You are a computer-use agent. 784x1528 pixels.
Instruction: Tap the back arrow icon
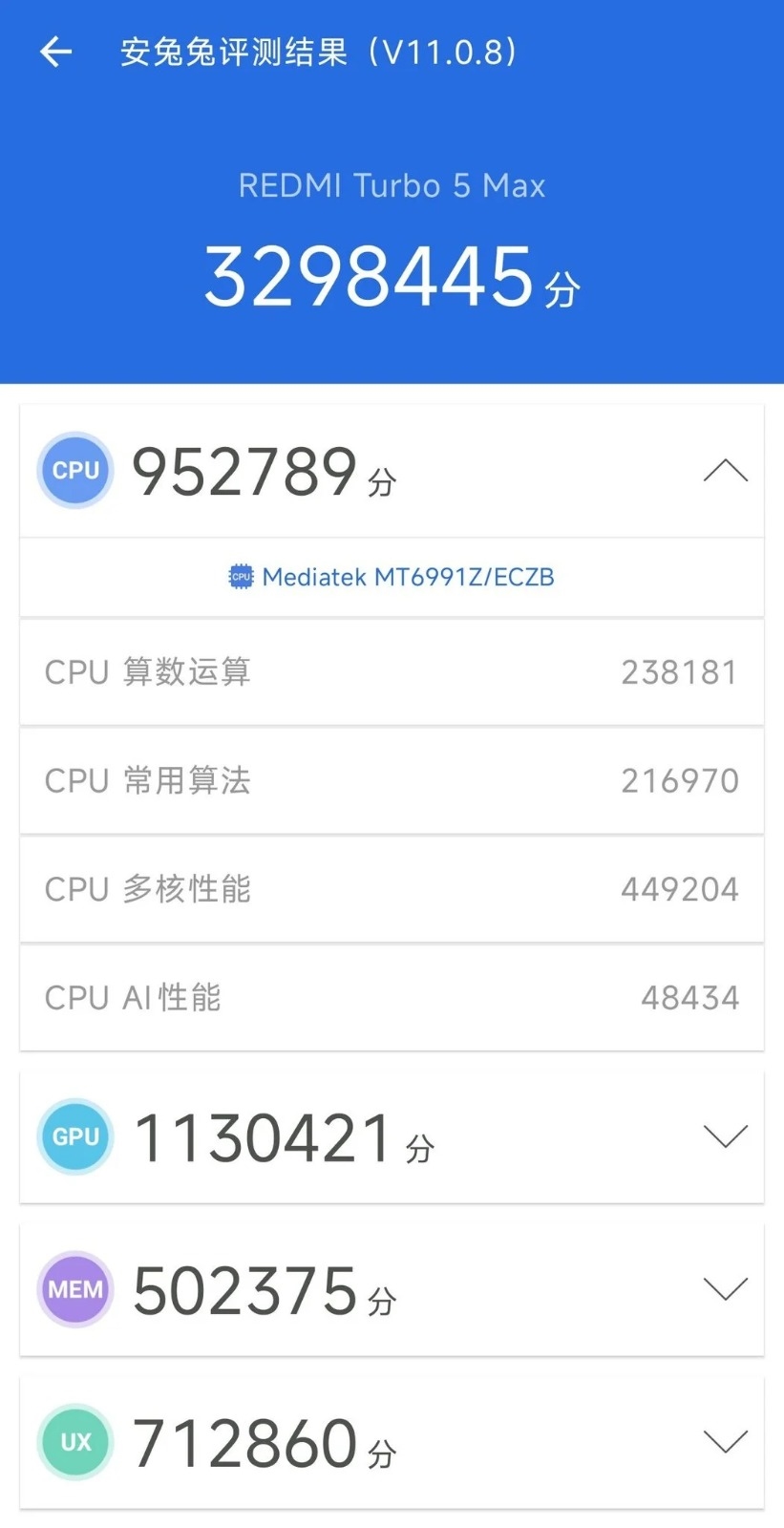pos(54,53)
